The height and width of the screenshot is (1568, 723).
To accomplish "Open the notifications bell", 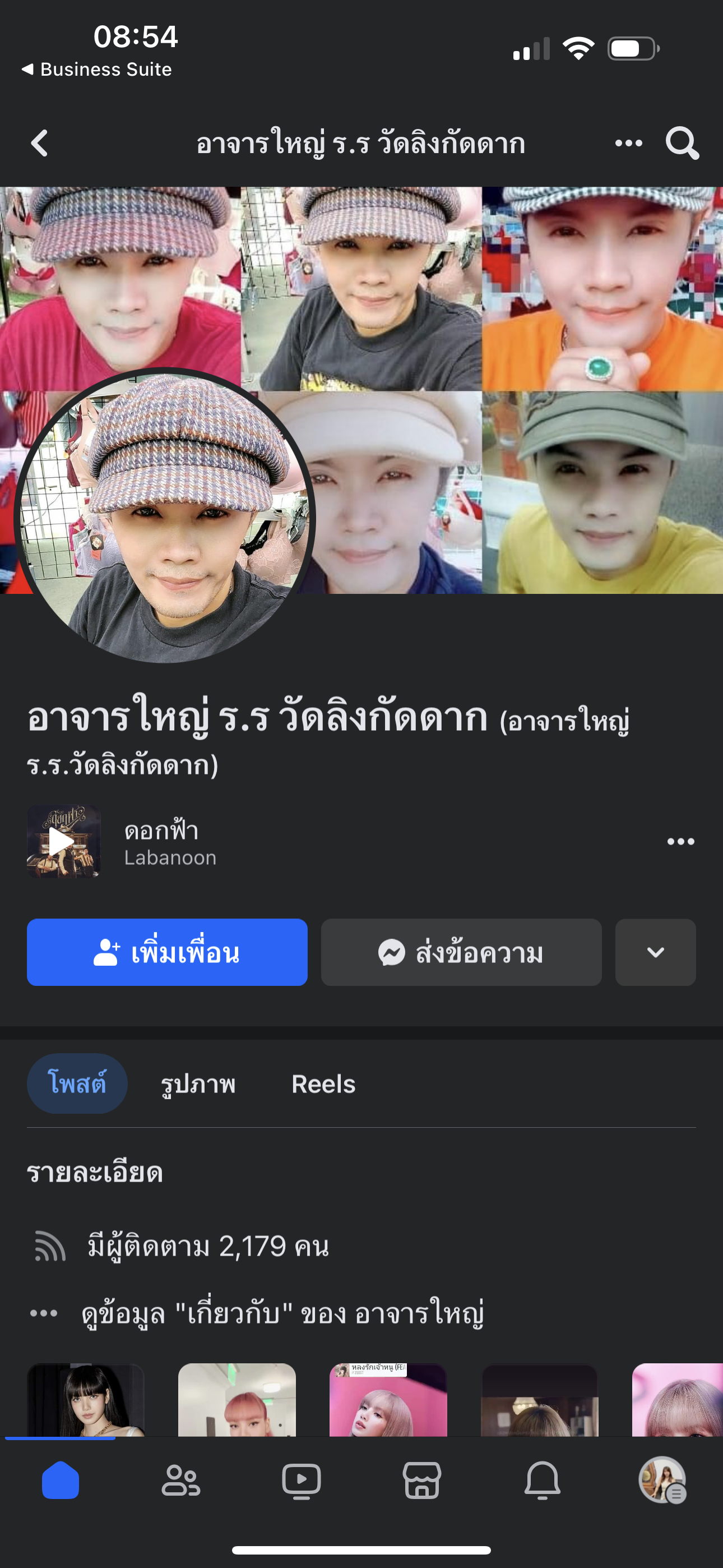I will (543, 1481).
